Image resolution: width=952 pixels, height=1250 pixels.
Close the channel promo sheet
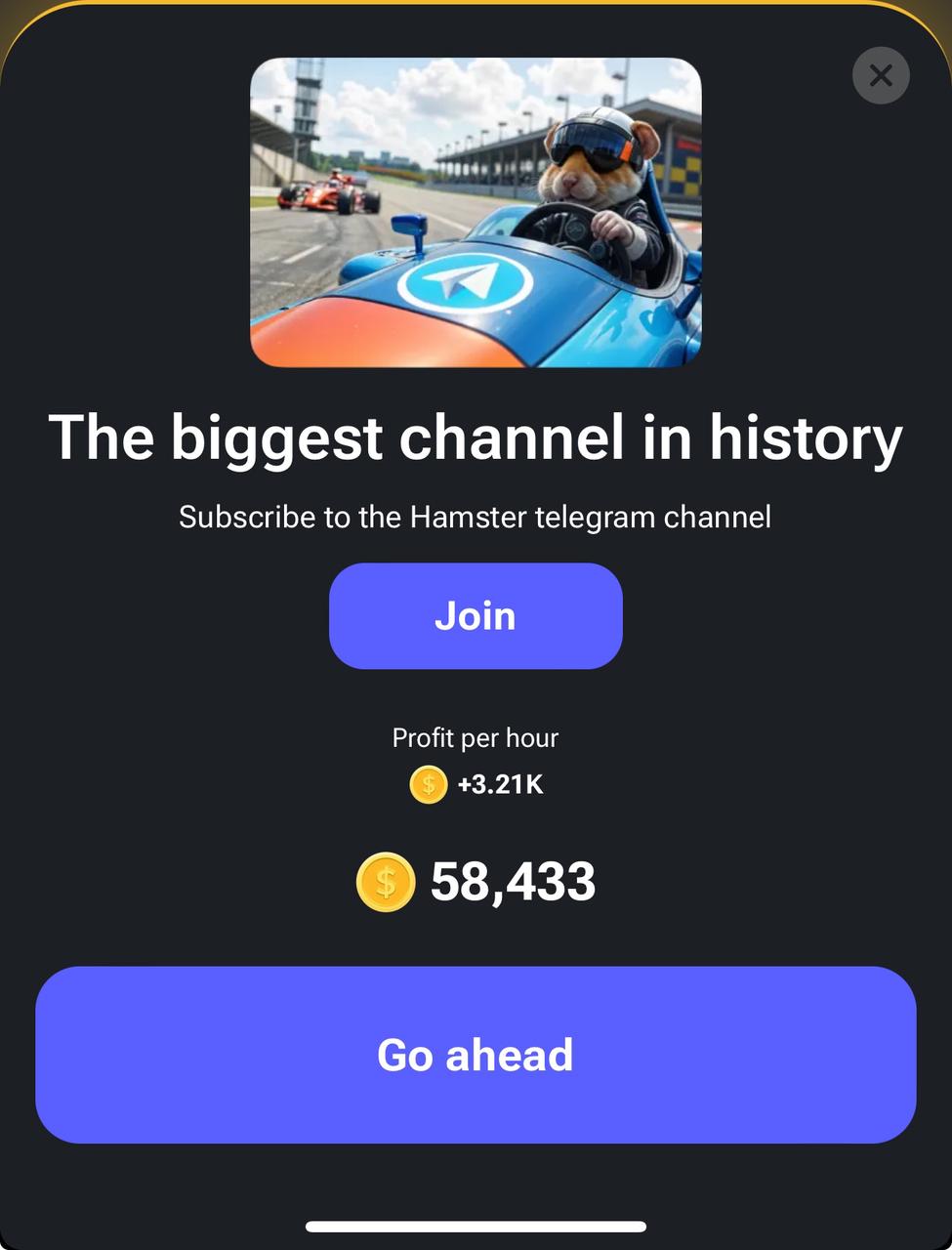(881, 75)
